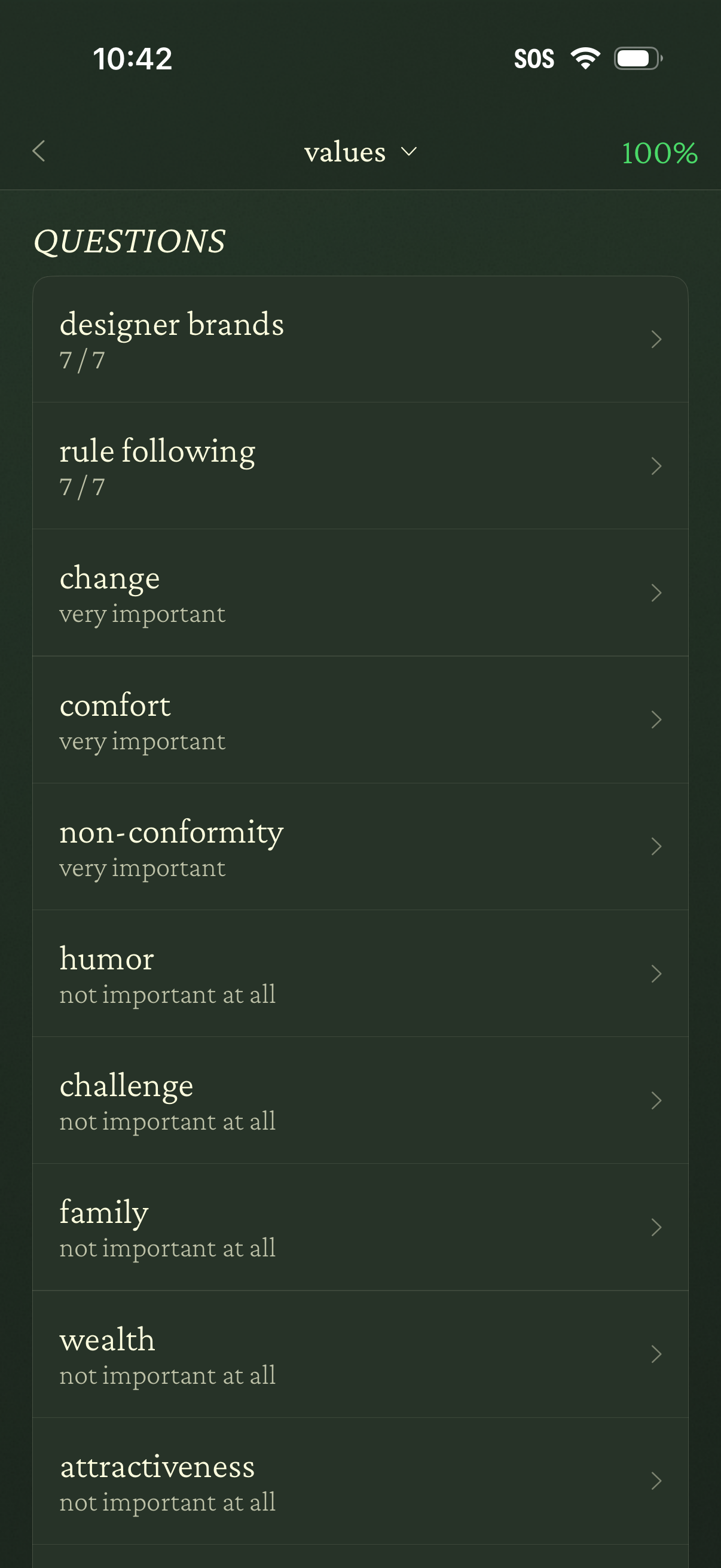Go back using the back arrow
721x1568 pixels.
pos(39,151)
